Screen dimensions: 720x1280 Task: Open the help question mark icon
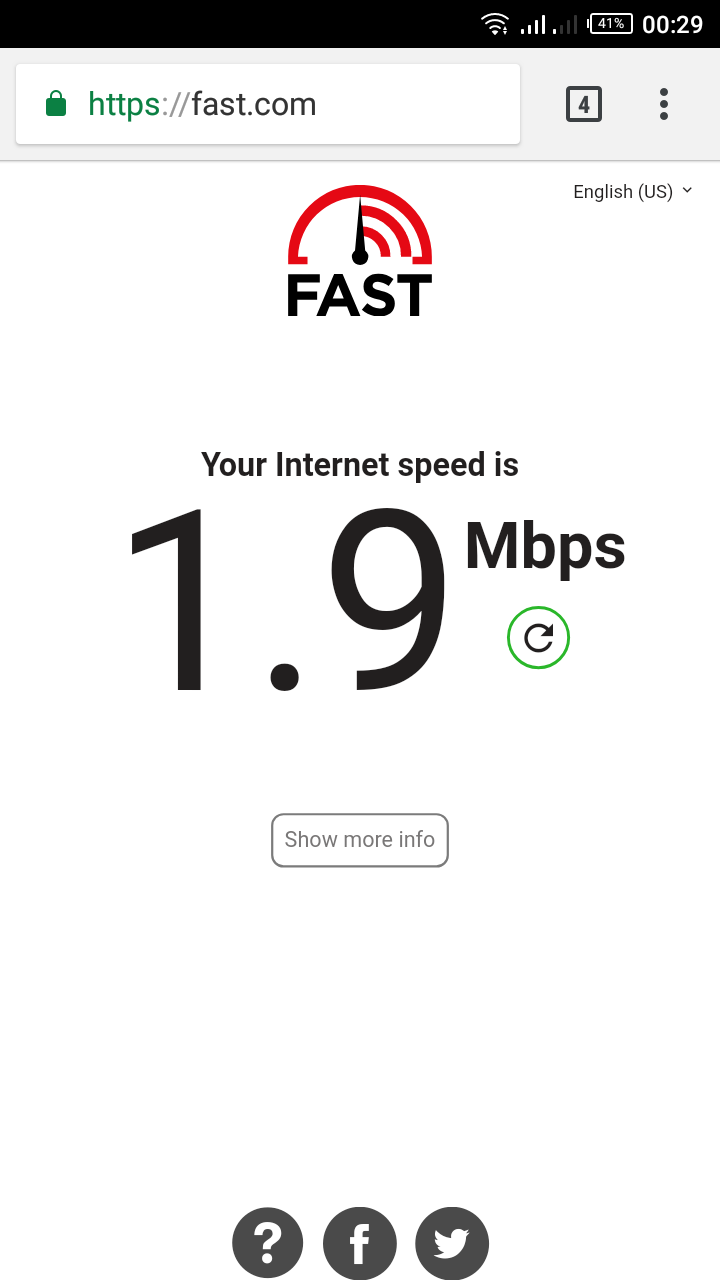pos(268,1244)
